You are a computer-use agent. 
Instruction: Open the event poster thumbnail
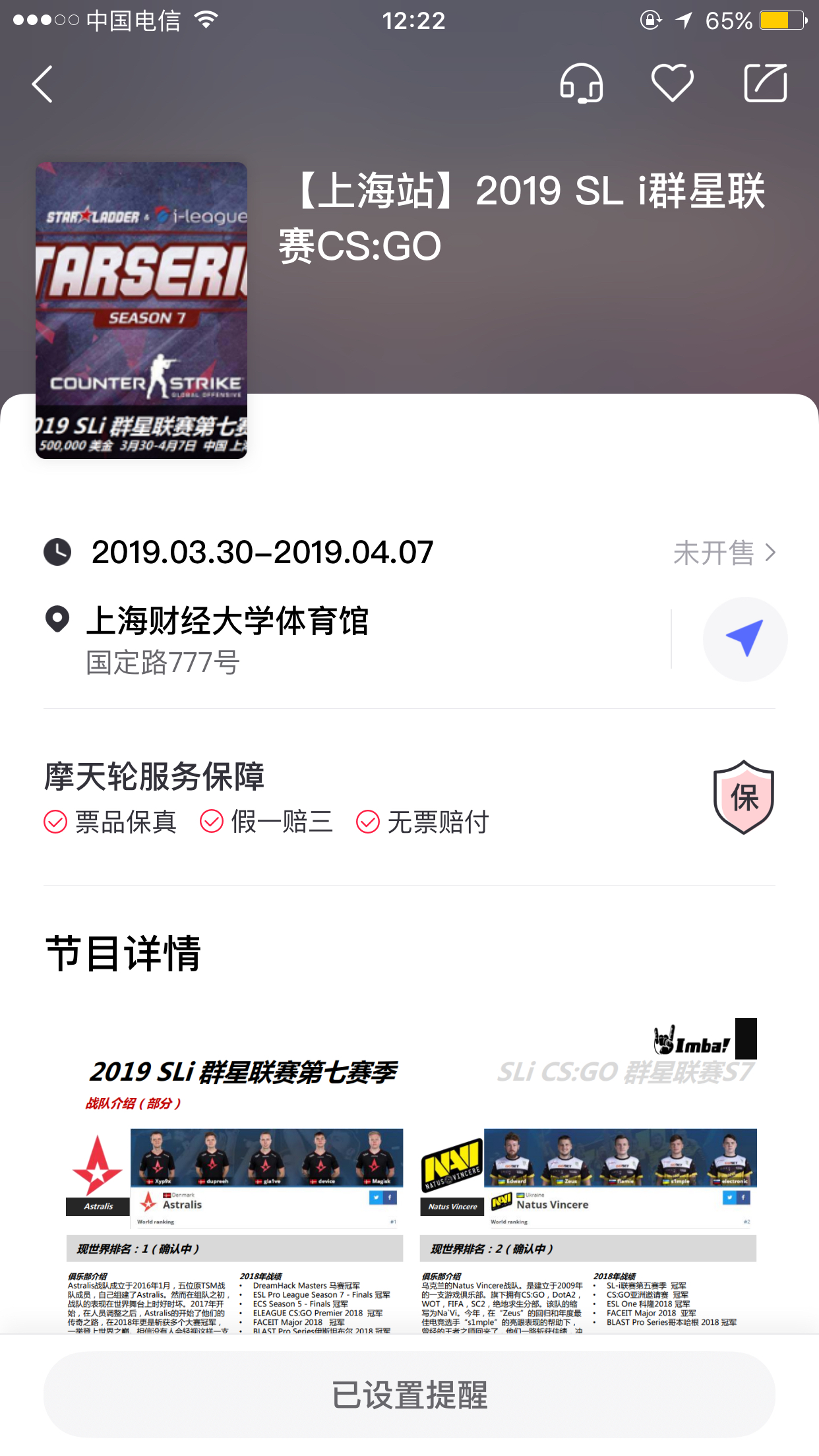coord(141,311)
